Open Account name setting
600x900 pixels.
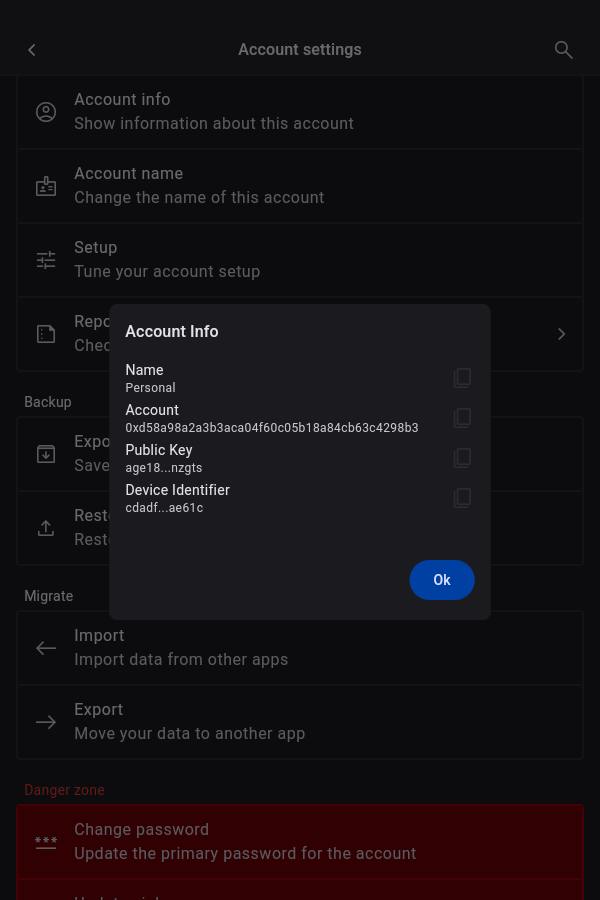[300, 186]
